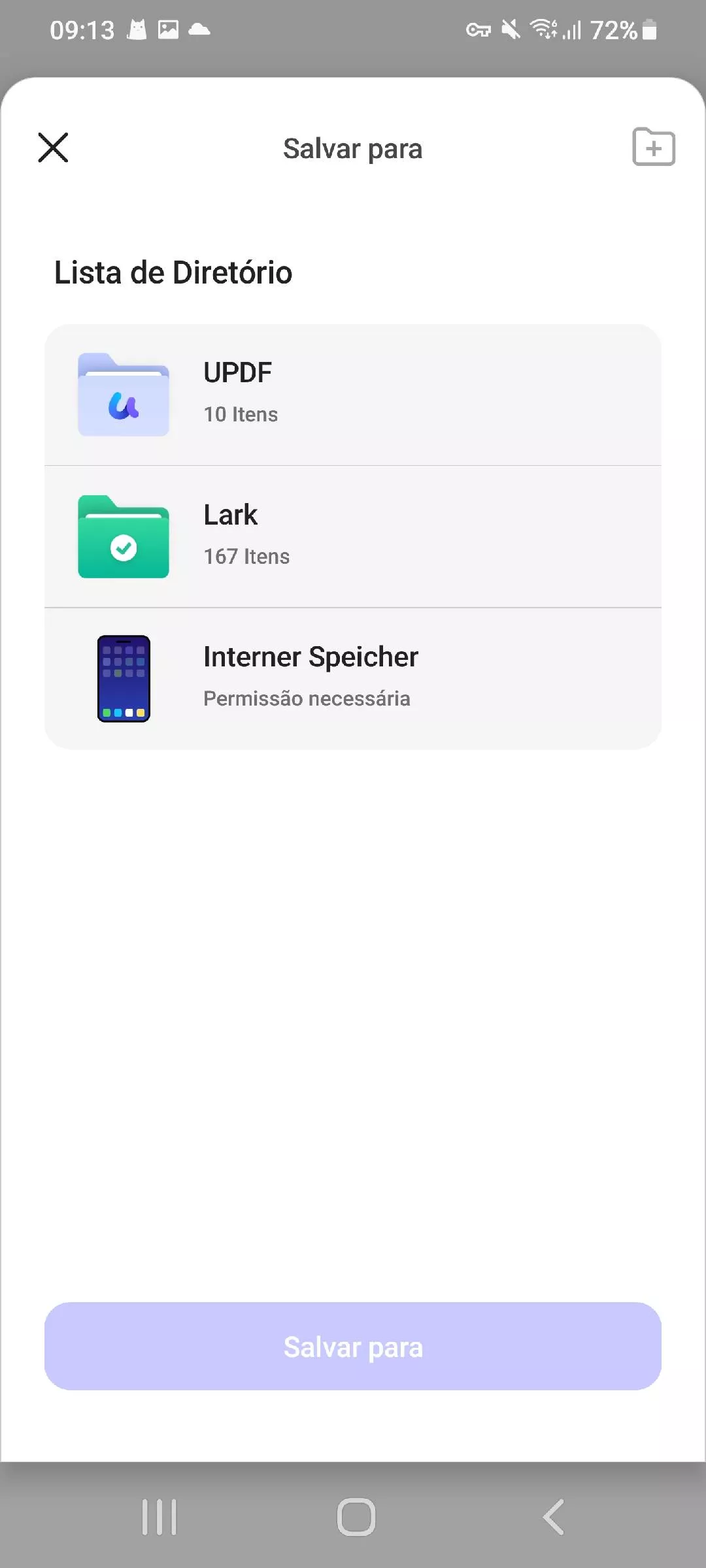Screen dimensions: 706x1568
Task: Tap the Salvar para button
Action: [x=353, y=1347]
